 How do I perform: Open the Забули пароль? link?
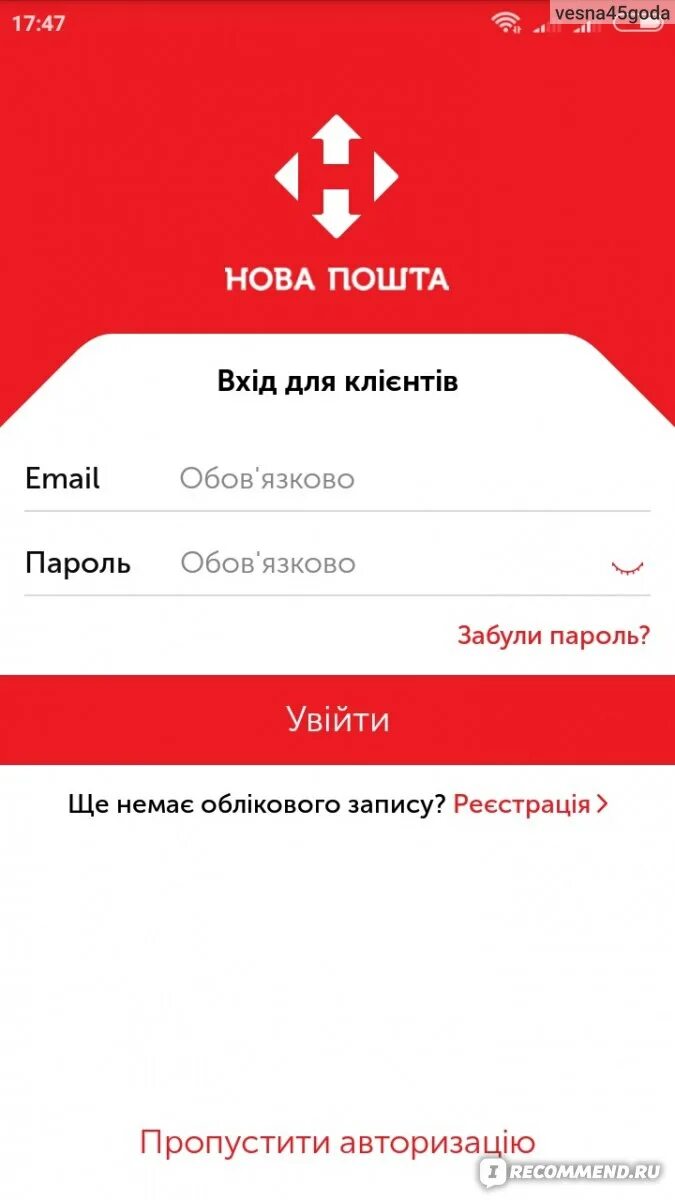pos(553,635)
